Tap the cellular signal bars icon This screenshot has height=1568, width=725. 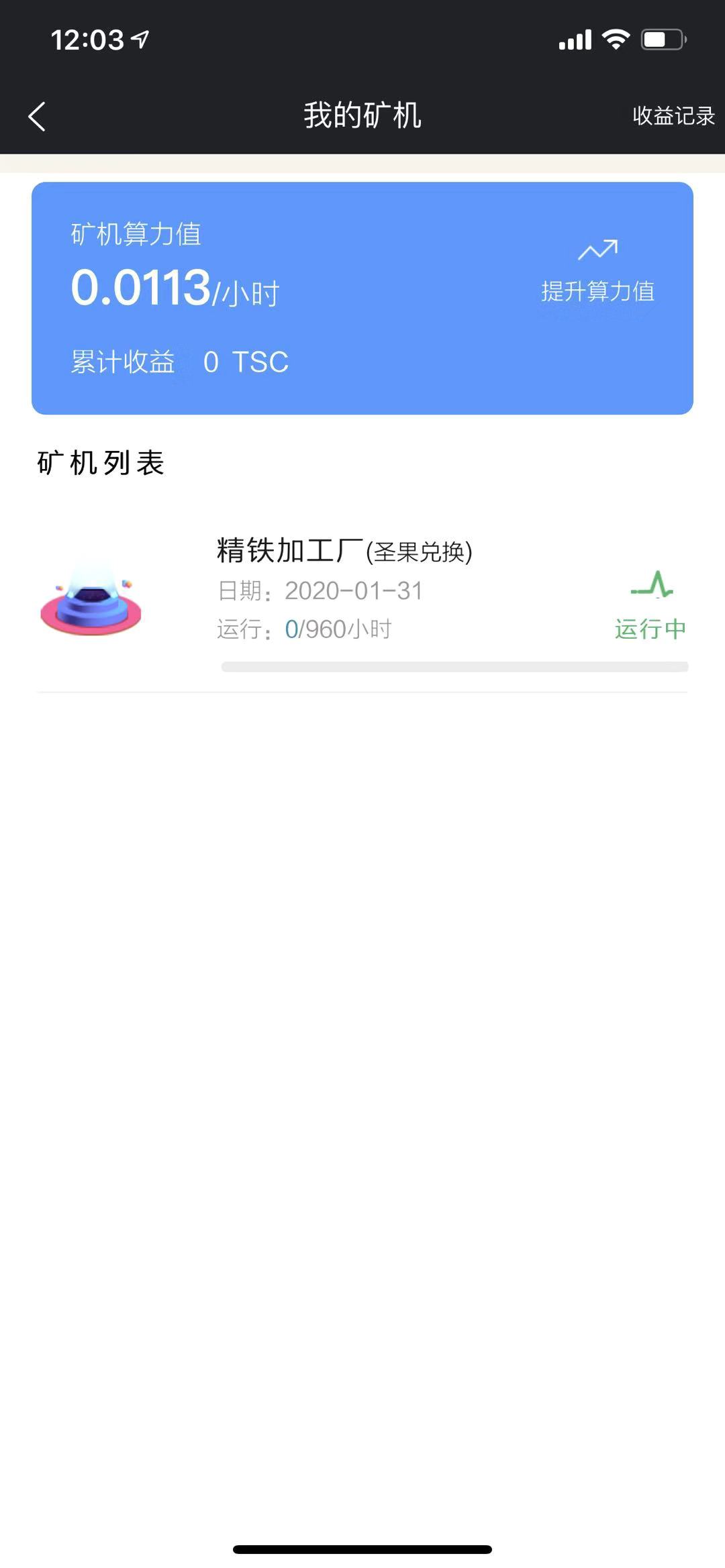(x=574, y=40)
